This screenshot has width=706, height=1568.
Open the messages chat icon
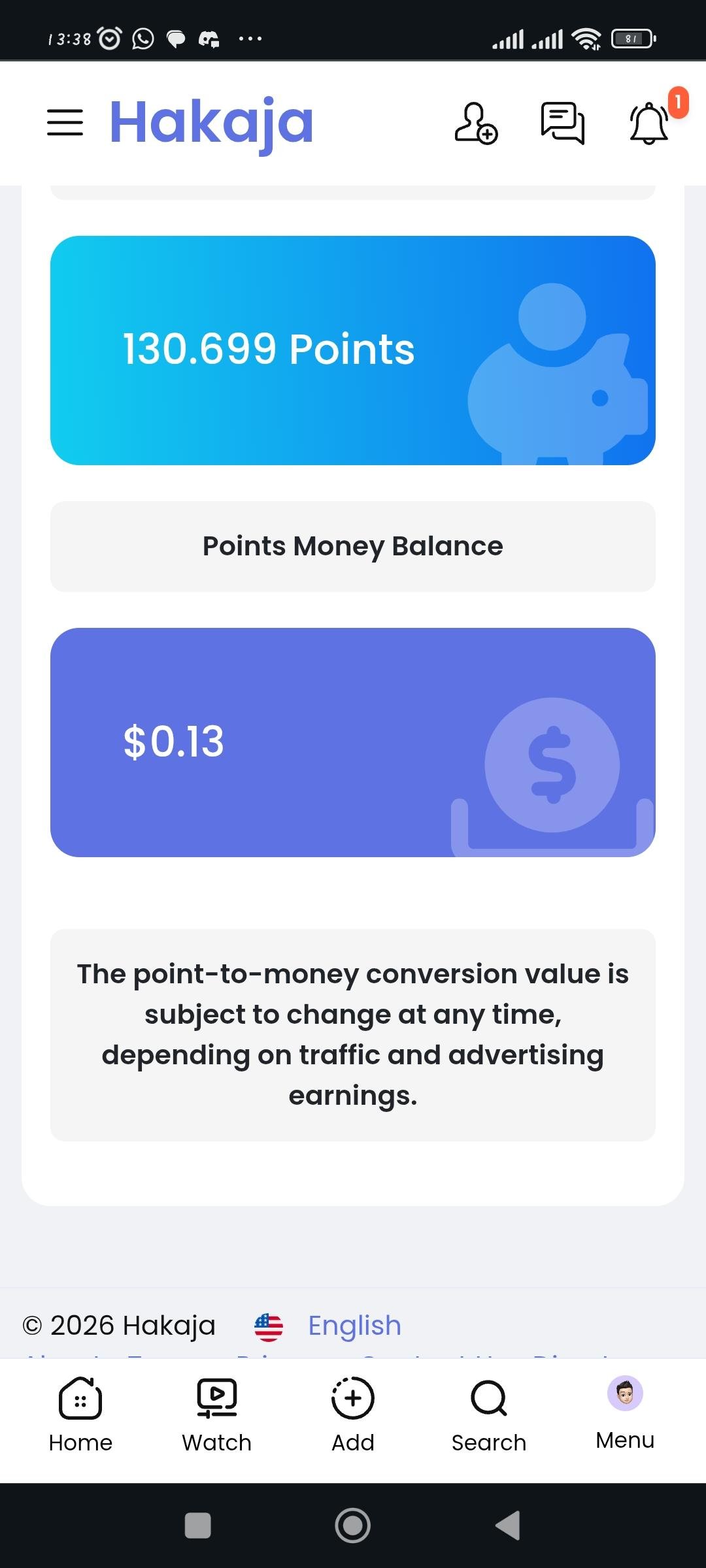tap(562, 123)
